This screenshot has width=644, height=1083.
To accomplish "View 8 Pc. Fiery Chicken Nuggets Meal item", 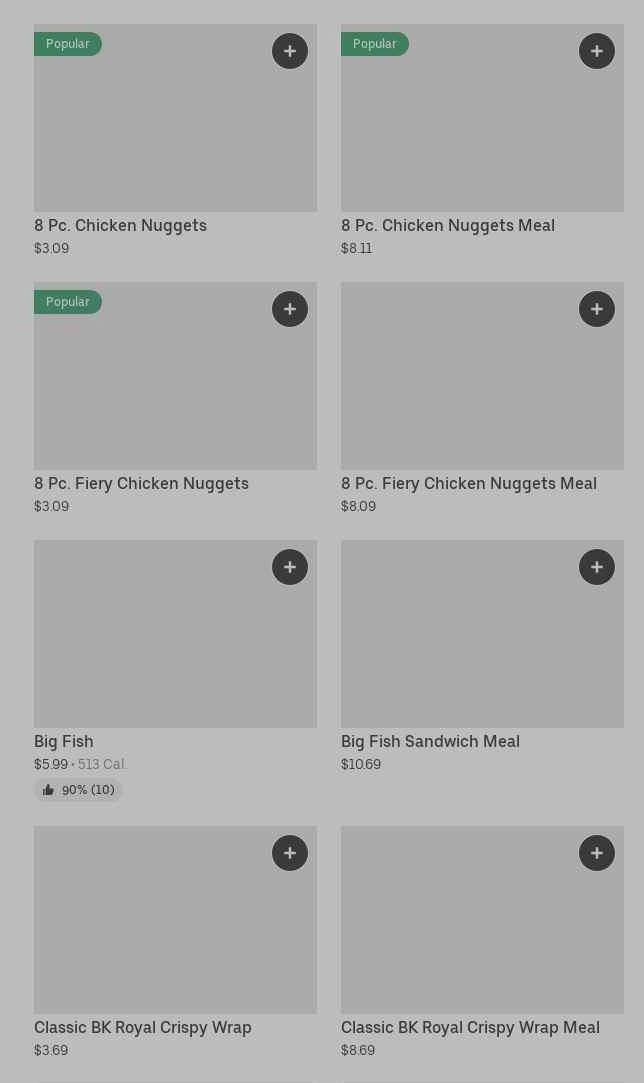I will point(468,484).
